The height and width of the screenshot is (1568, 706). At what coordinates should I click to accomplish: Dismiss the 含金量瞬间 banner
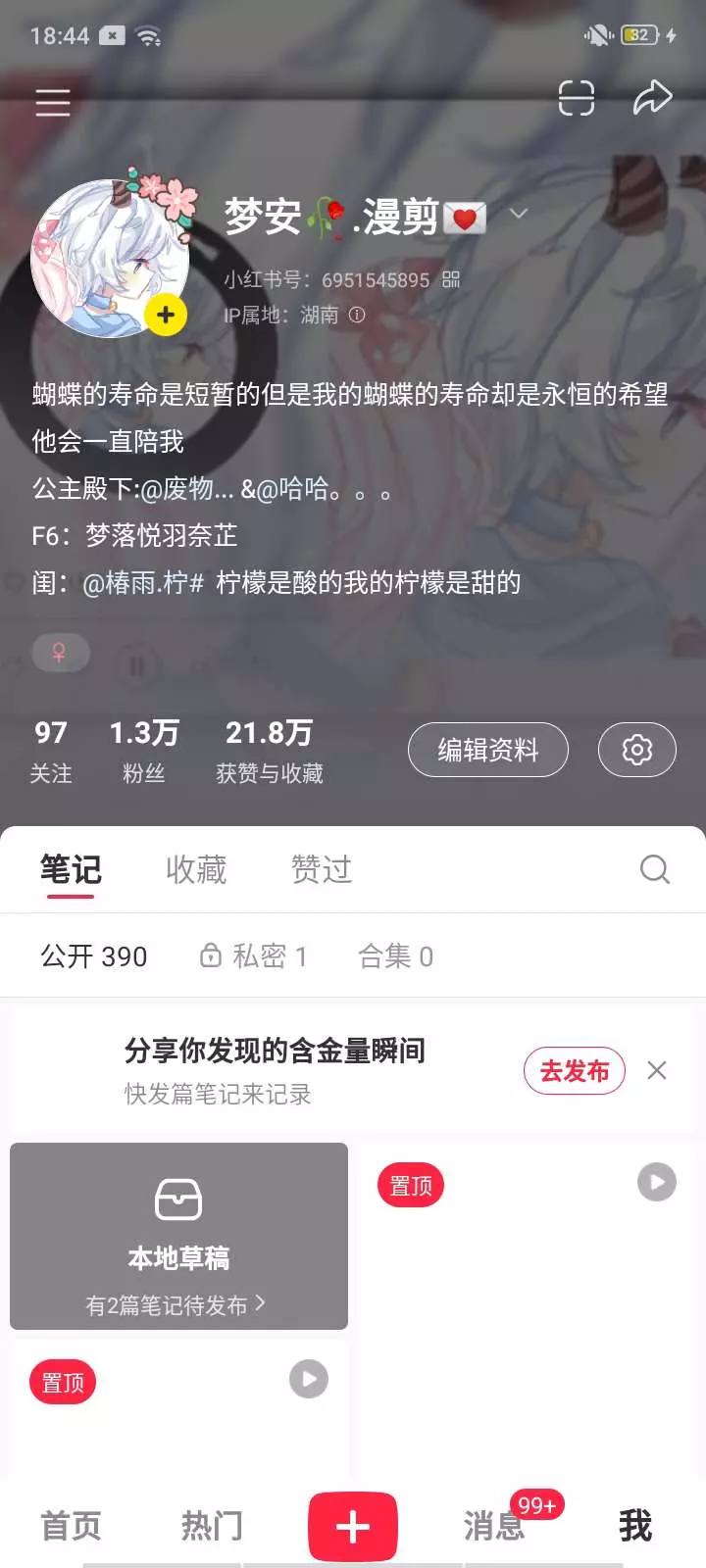coord(657,1070)
